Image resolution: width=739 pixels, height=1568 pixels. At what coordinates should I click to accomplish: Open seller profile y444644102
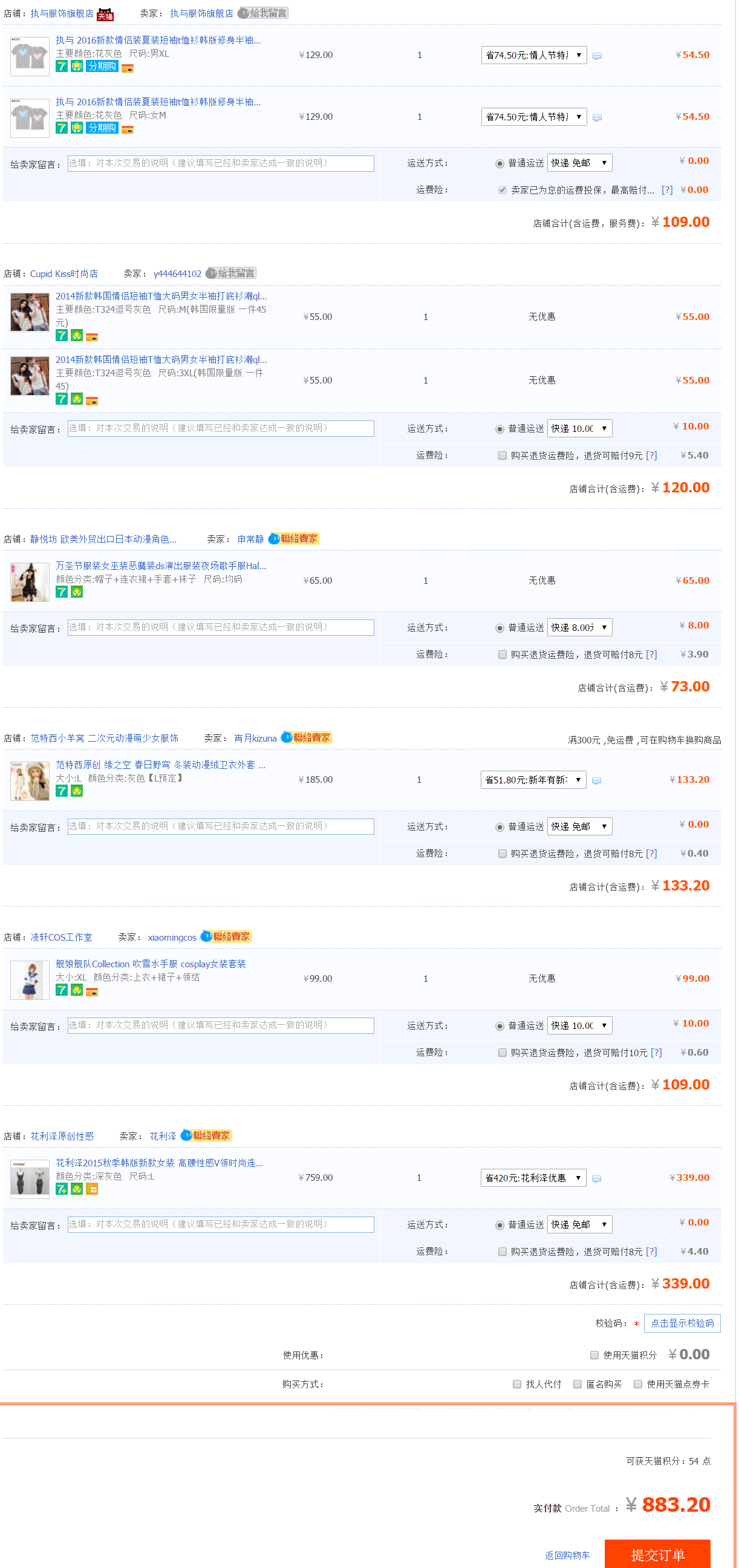177,274
